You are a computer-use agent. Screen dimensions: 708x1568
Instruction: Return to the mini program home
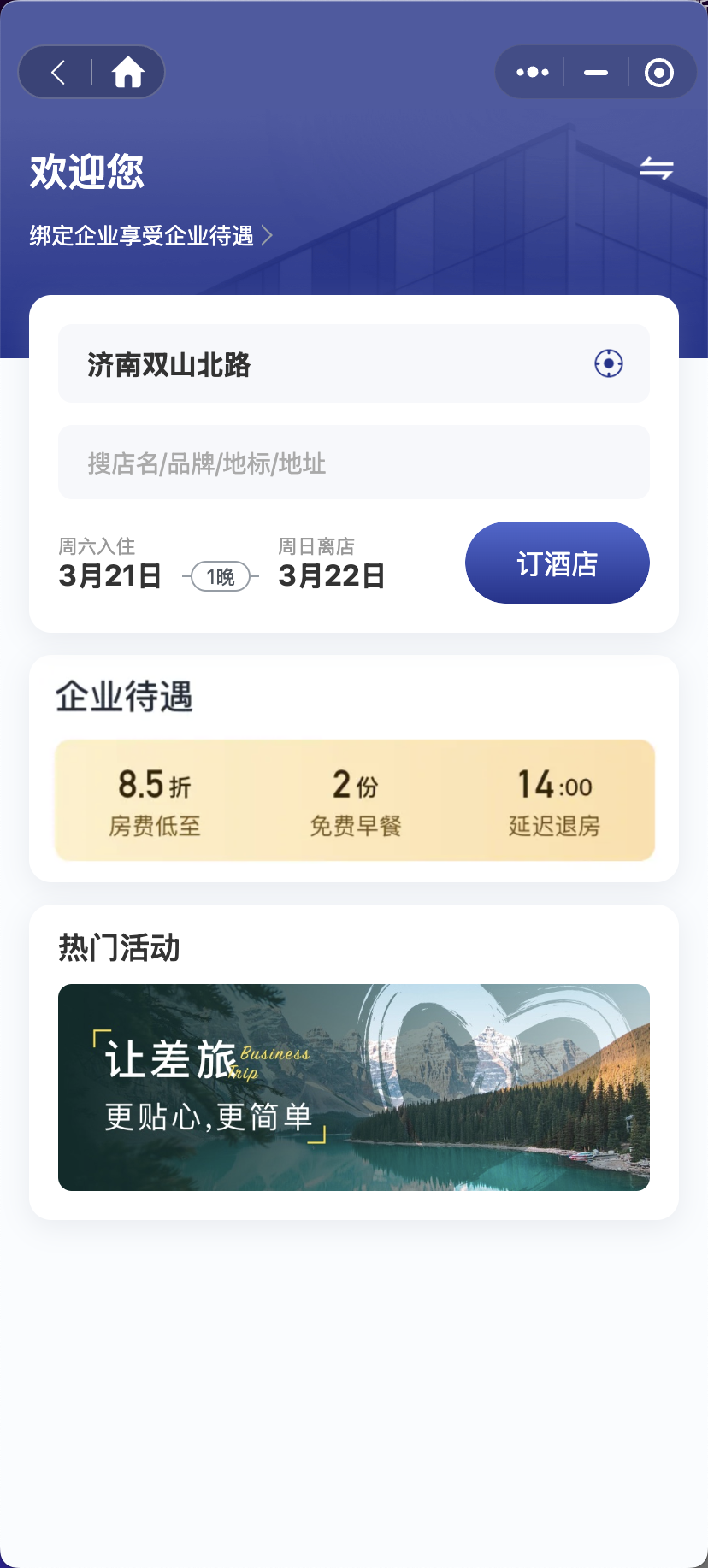tap(128, 73)
